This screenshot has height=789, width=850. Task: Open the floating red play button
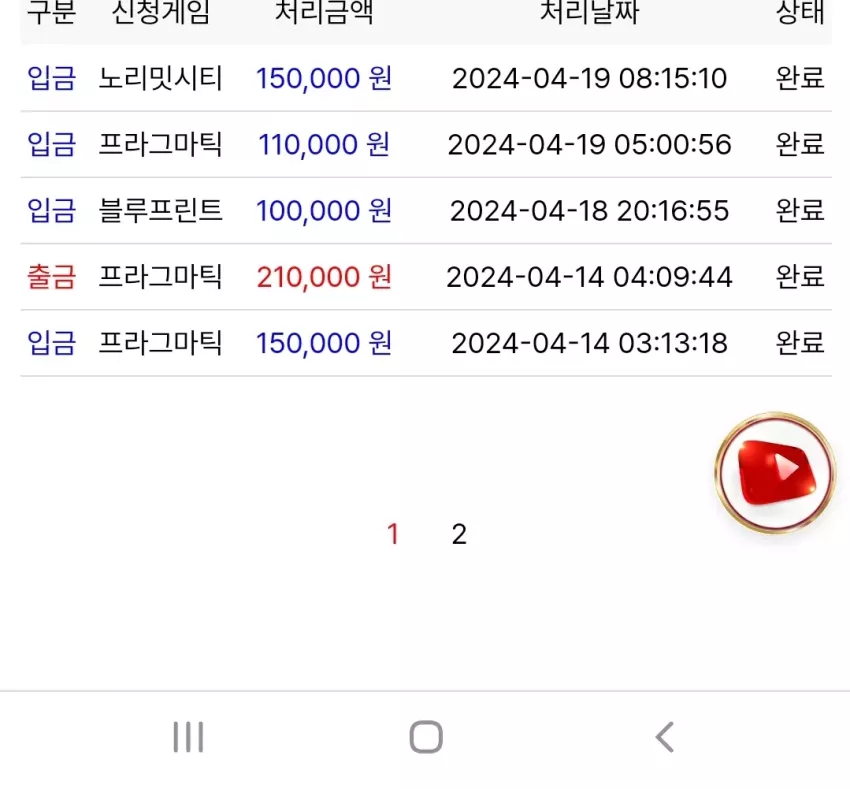775,473
